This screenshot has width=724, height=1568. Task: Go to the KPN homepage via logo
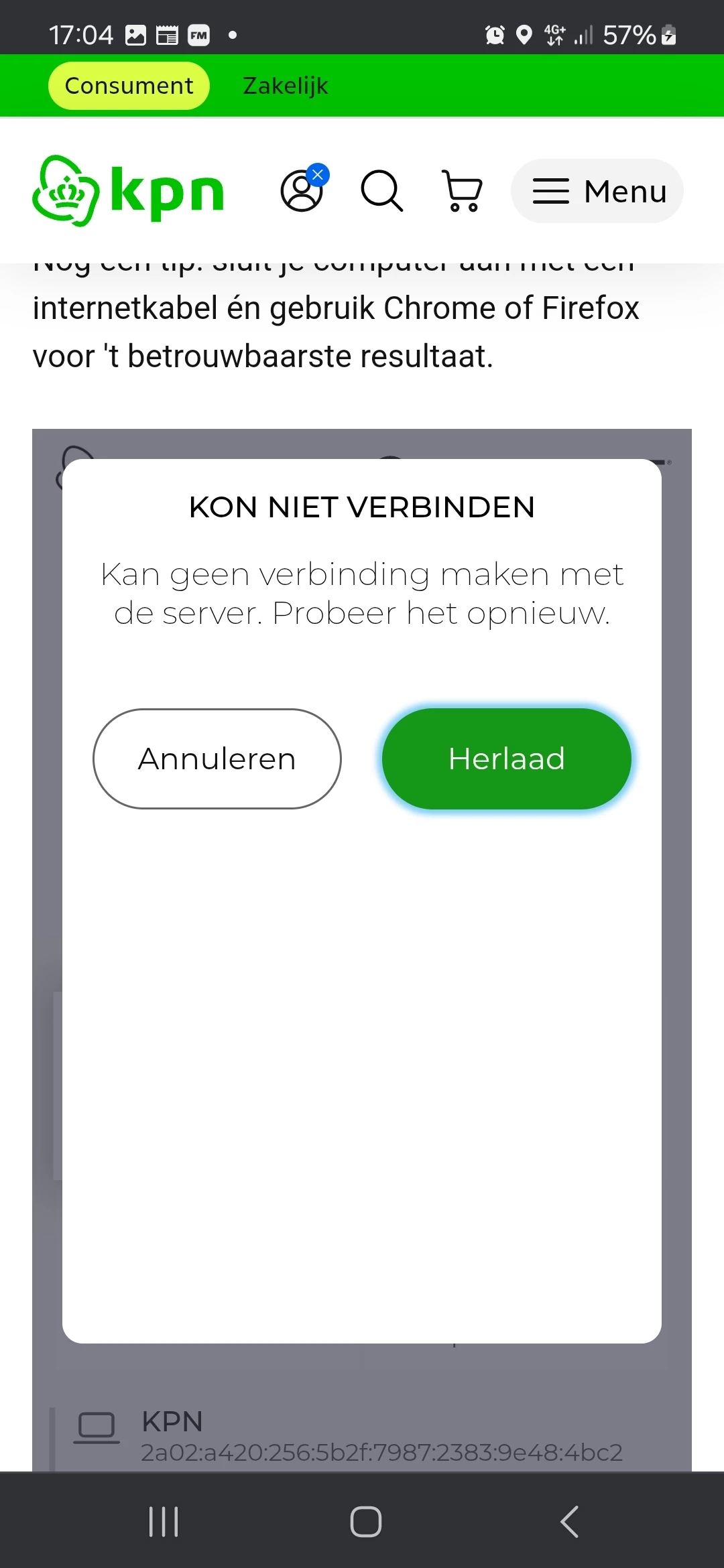(128, 191)
